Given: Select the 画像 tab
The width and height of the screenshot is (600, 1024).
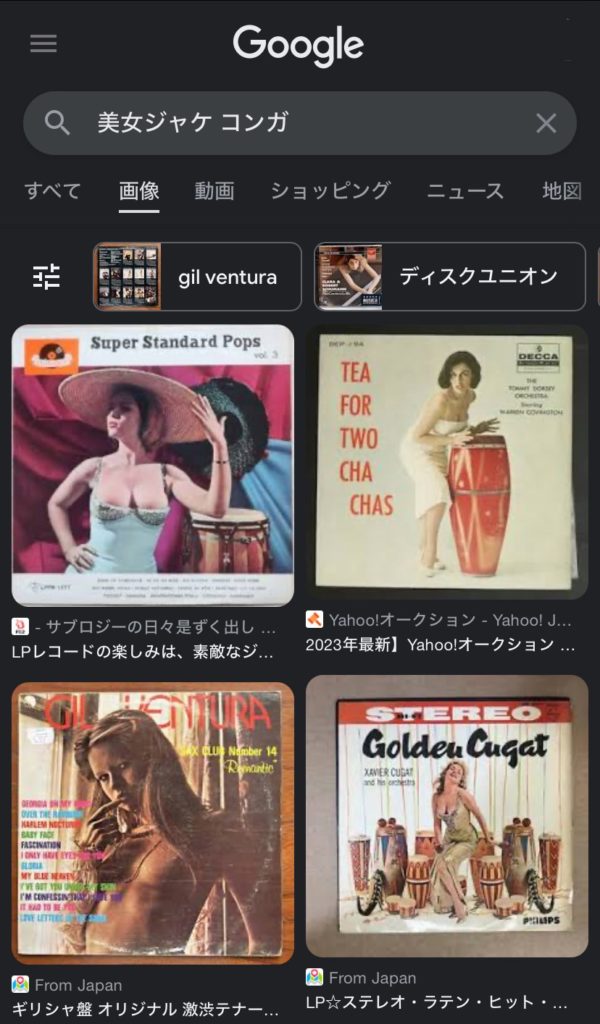Looking at the screenshot, I should 139,190.
